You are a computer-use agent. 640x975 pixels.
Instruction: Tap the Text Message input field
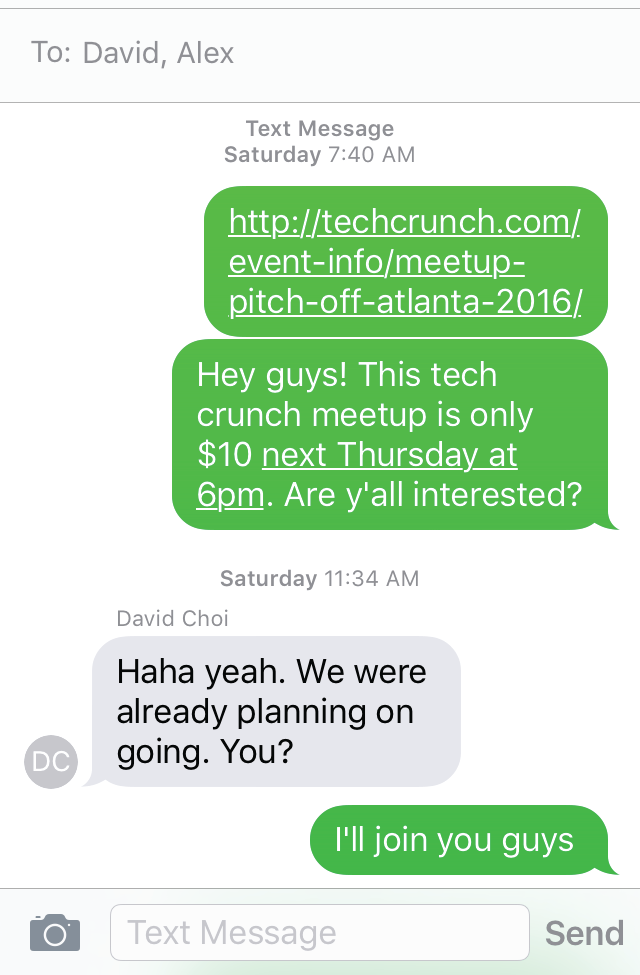point(320,932)
